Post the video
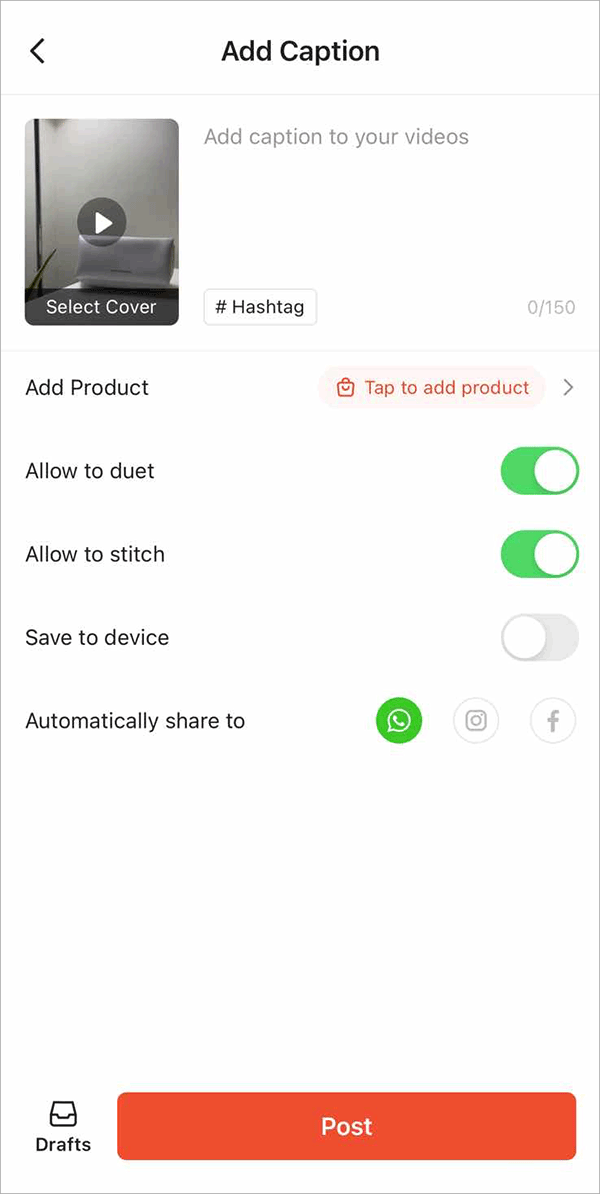 [346, 1126]
